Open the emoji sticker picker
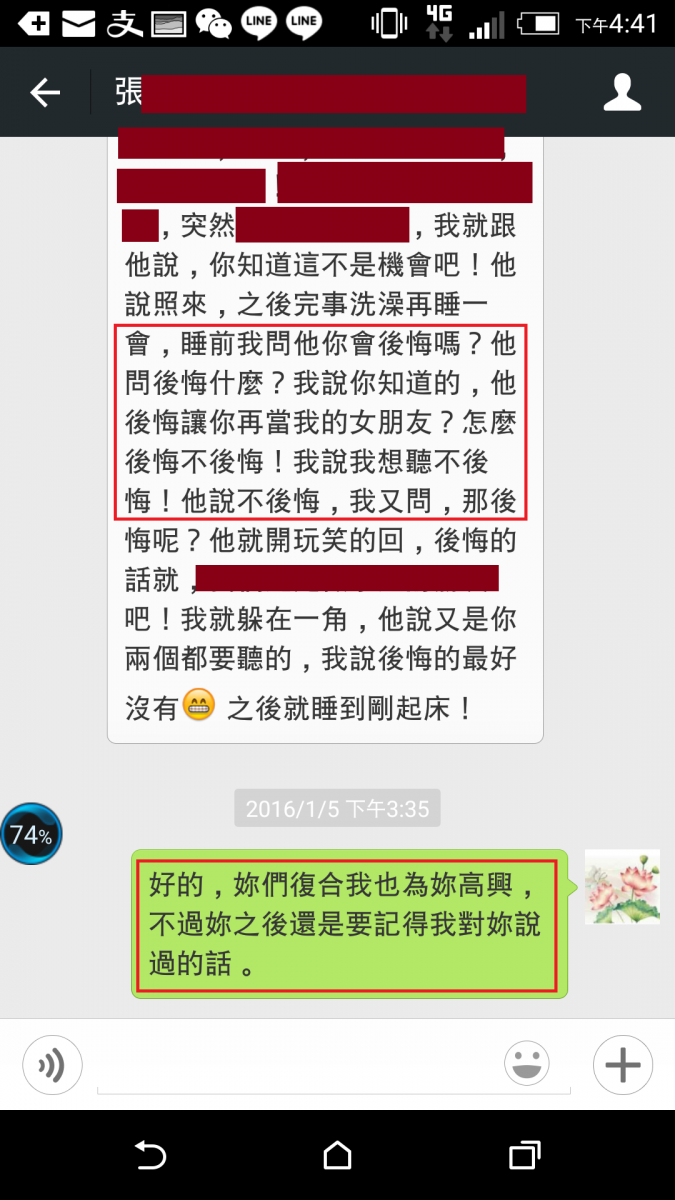This screenshot has width=675, height=1200. (526, 1063)
